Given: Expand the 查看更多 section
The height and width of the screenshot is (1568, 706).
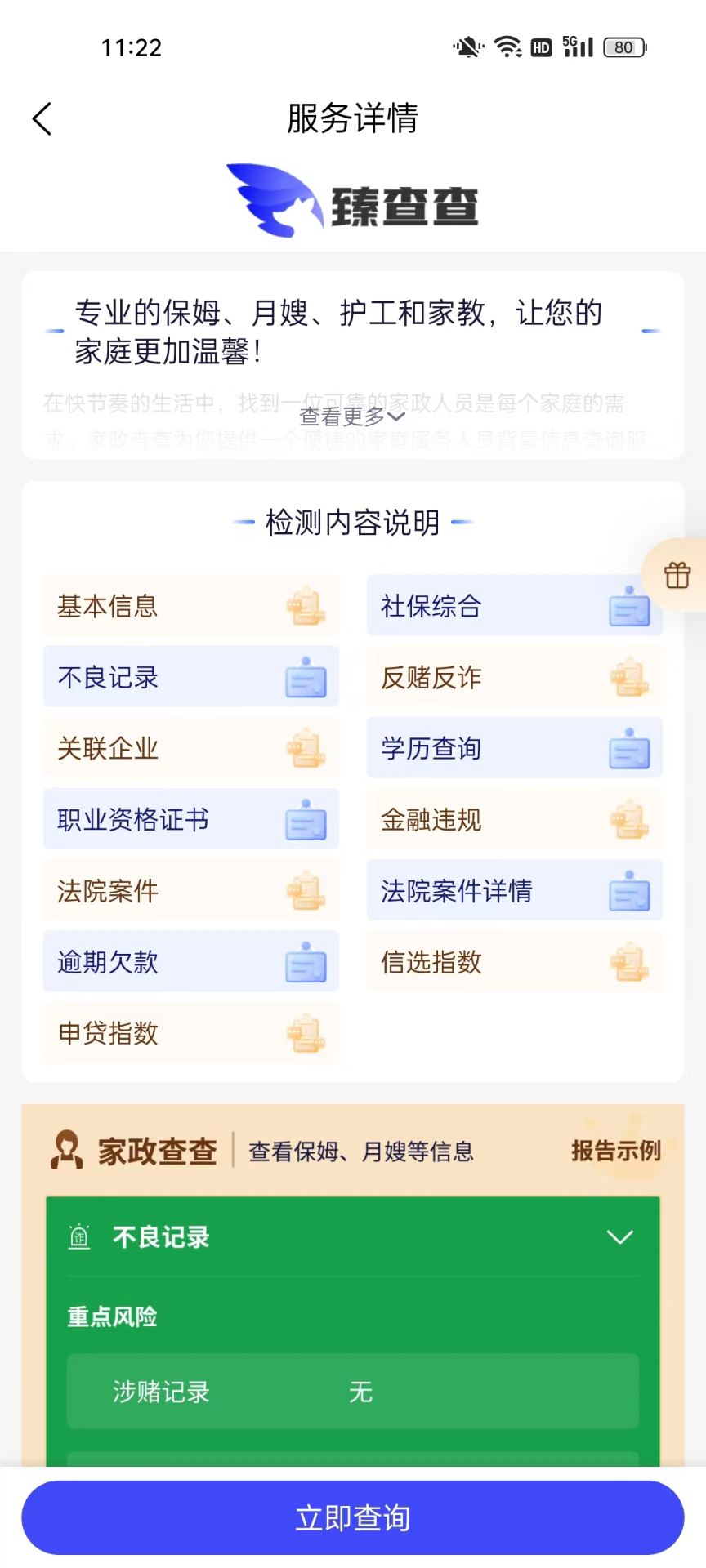Looking at the screenshot, I should [x=351, y=416].
